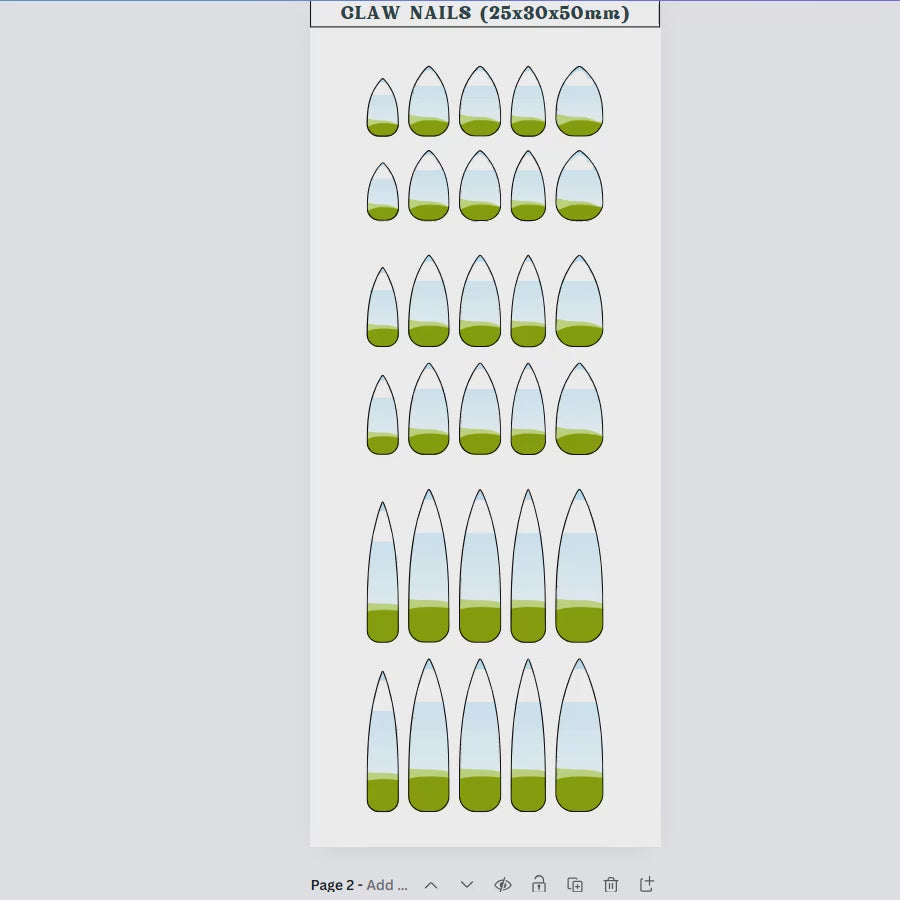Delete Page 2 with the trash icon
900x900 pixels.
coord(611,885)
